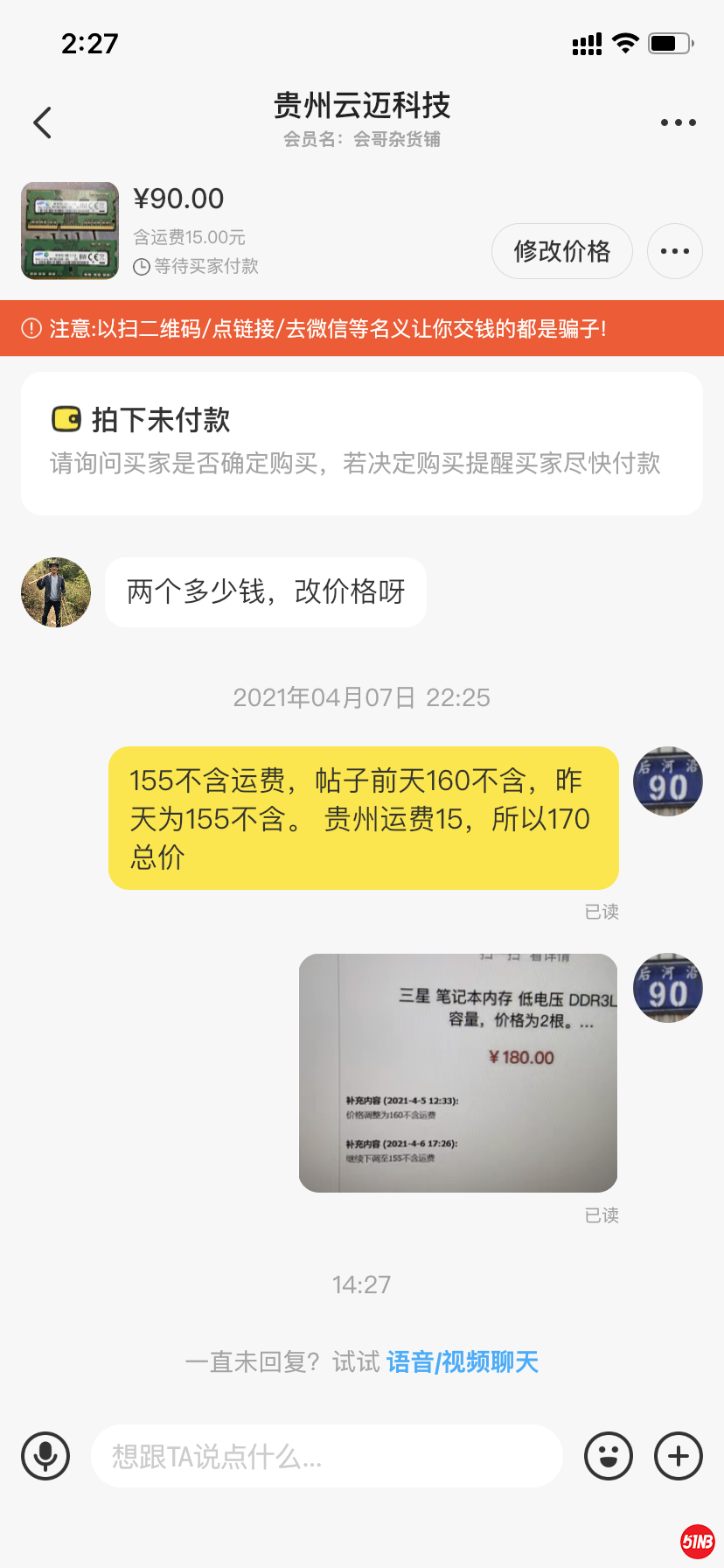This screenshot has height=1568, width=724.
Task: View the buyer's profile avatar
Action: click(56, 592)
